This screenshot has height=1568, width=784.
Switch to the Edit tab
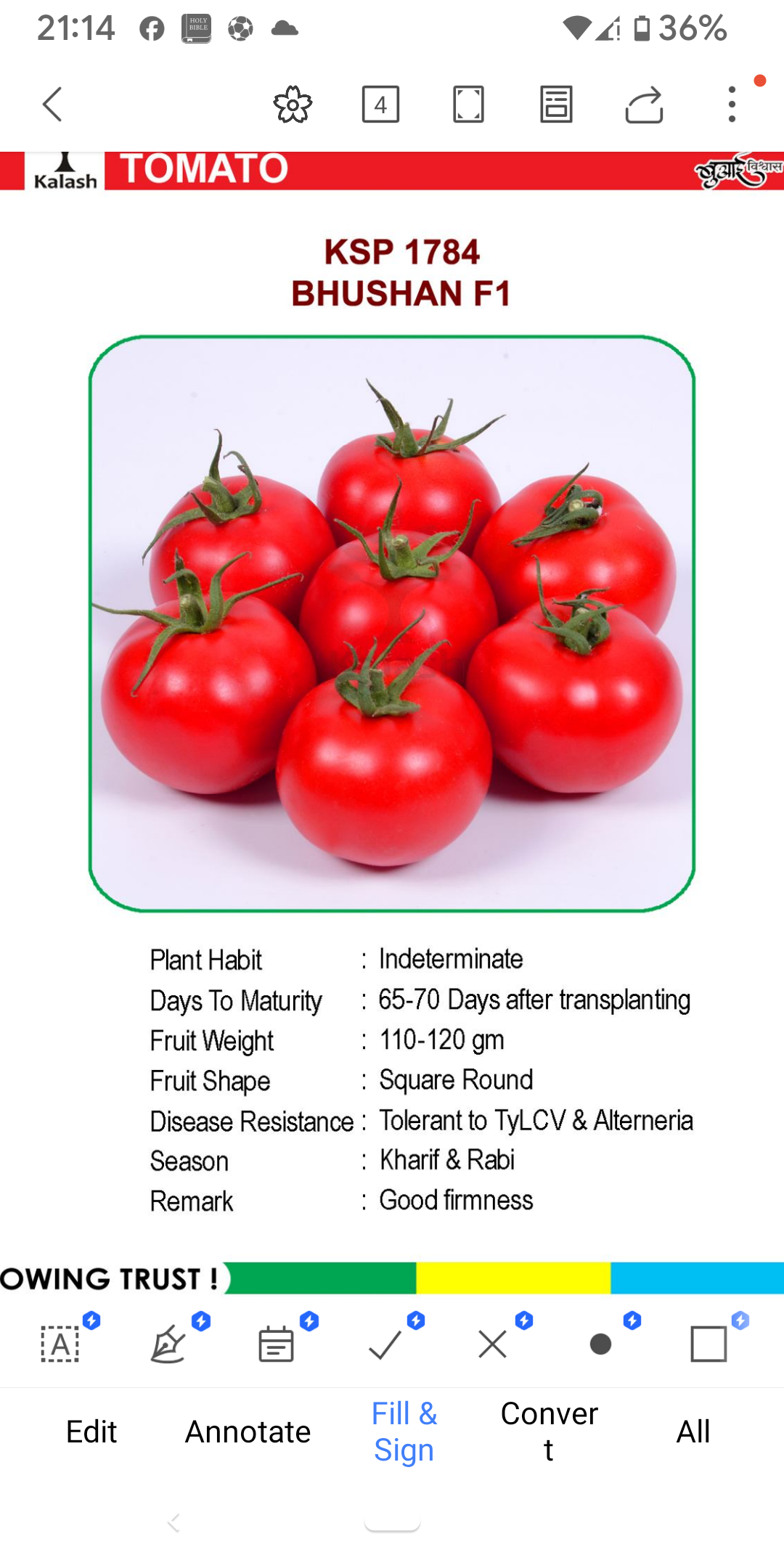coord(91,1432)
